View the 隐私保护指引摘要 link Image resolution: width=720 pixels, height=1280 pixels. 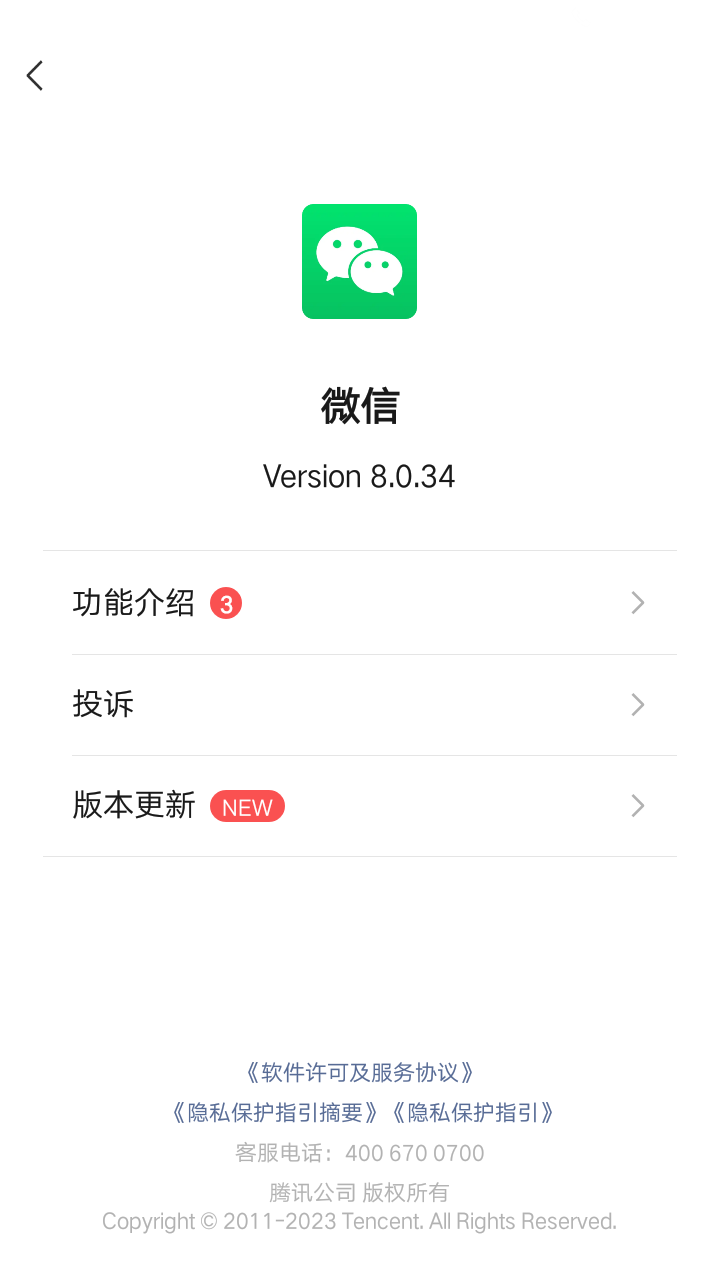click(276, 1112)
